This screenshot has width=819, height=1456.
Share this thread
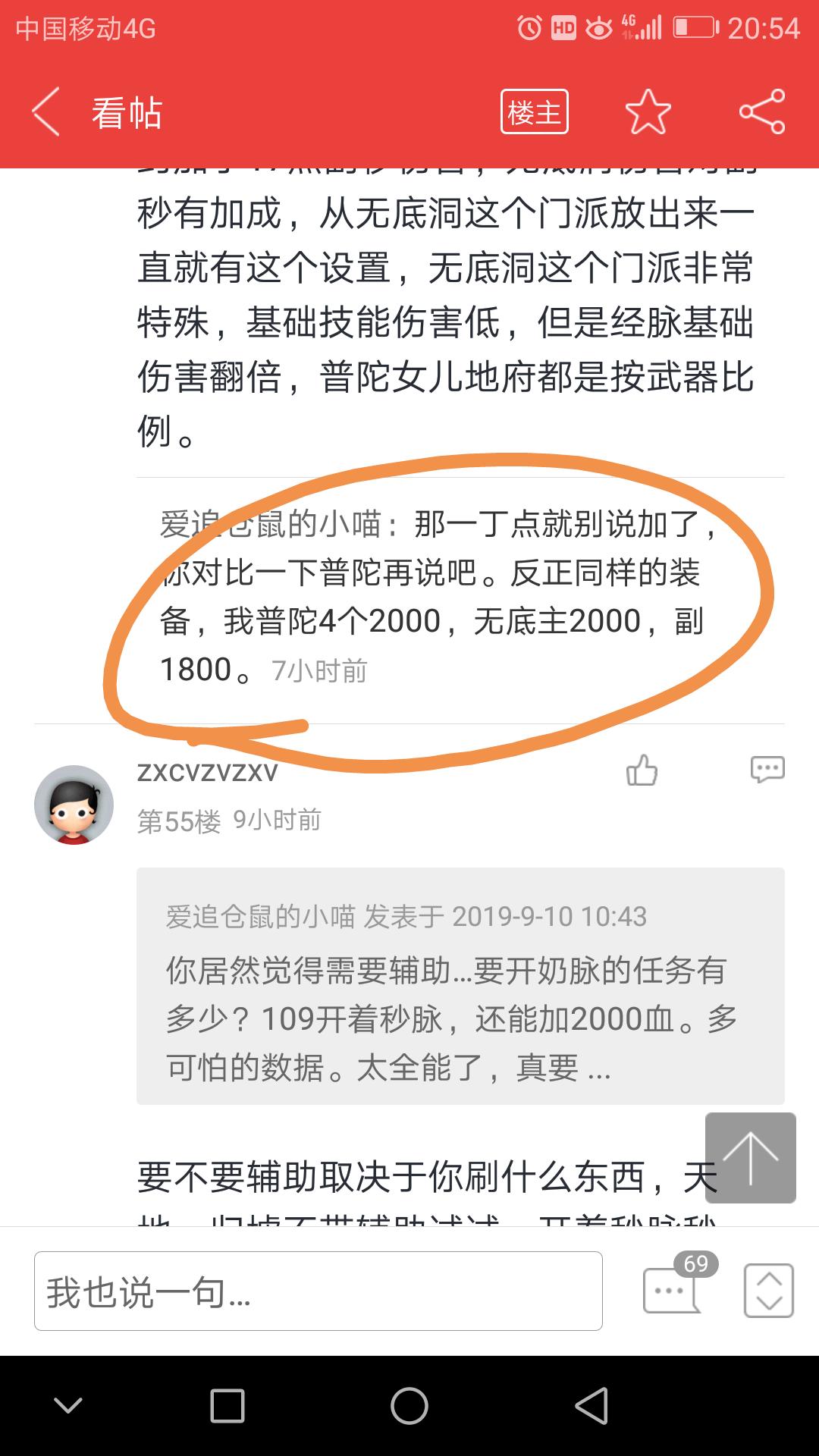coord(762,112)
